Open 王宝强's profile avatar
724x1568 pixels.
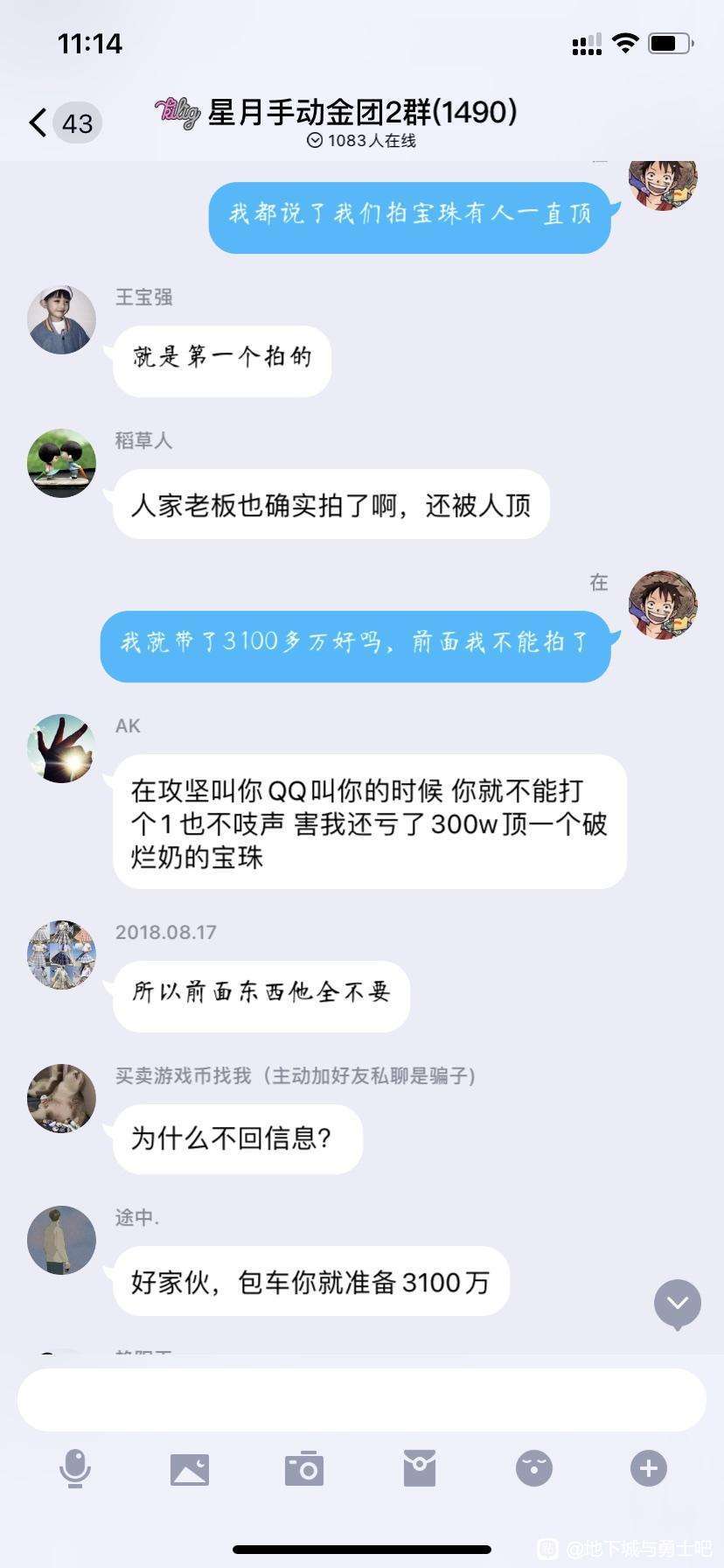coord(61,320)
